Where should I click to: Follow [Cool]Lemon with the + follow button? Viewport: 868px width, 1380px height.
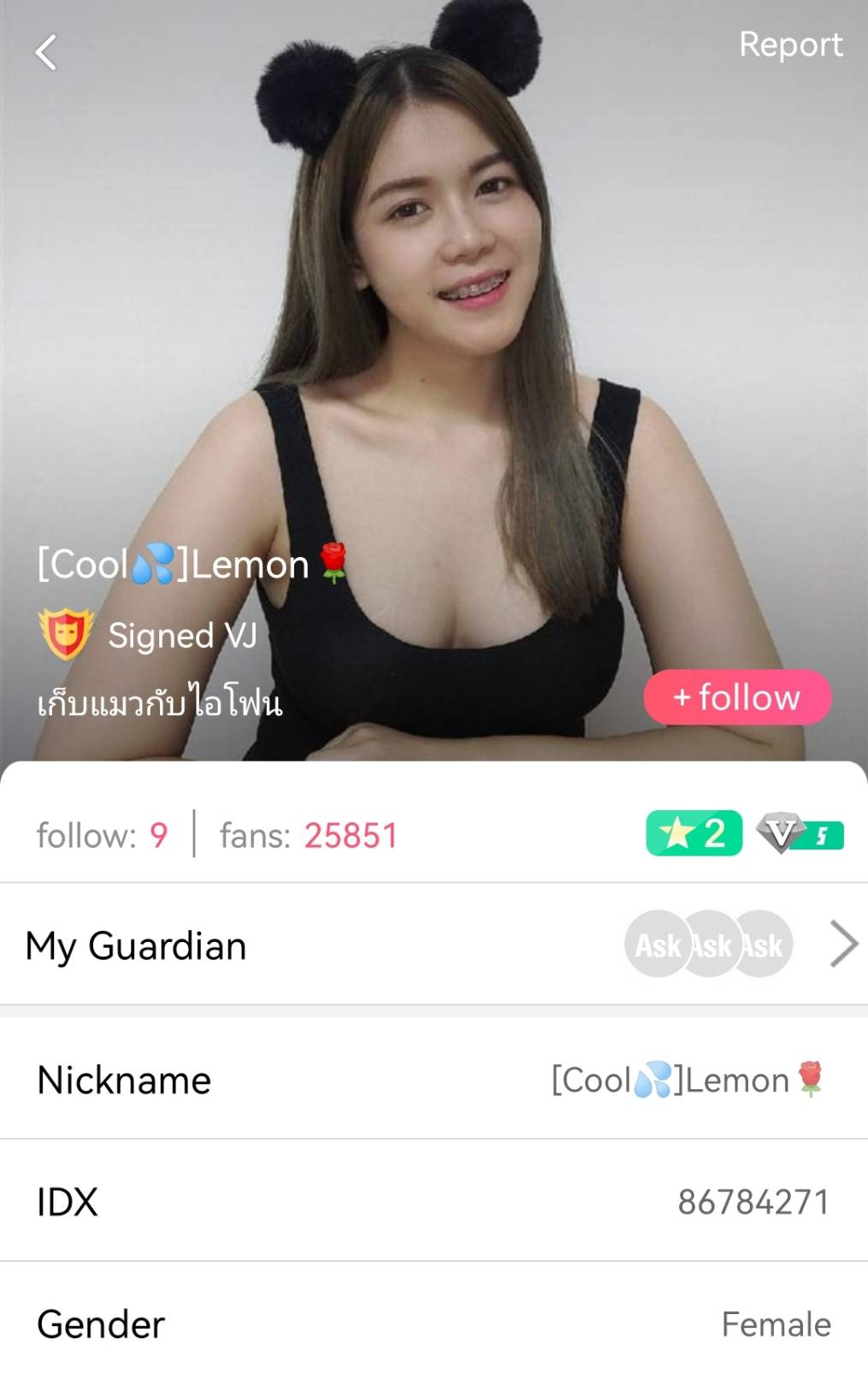click(x=736, y=697)
